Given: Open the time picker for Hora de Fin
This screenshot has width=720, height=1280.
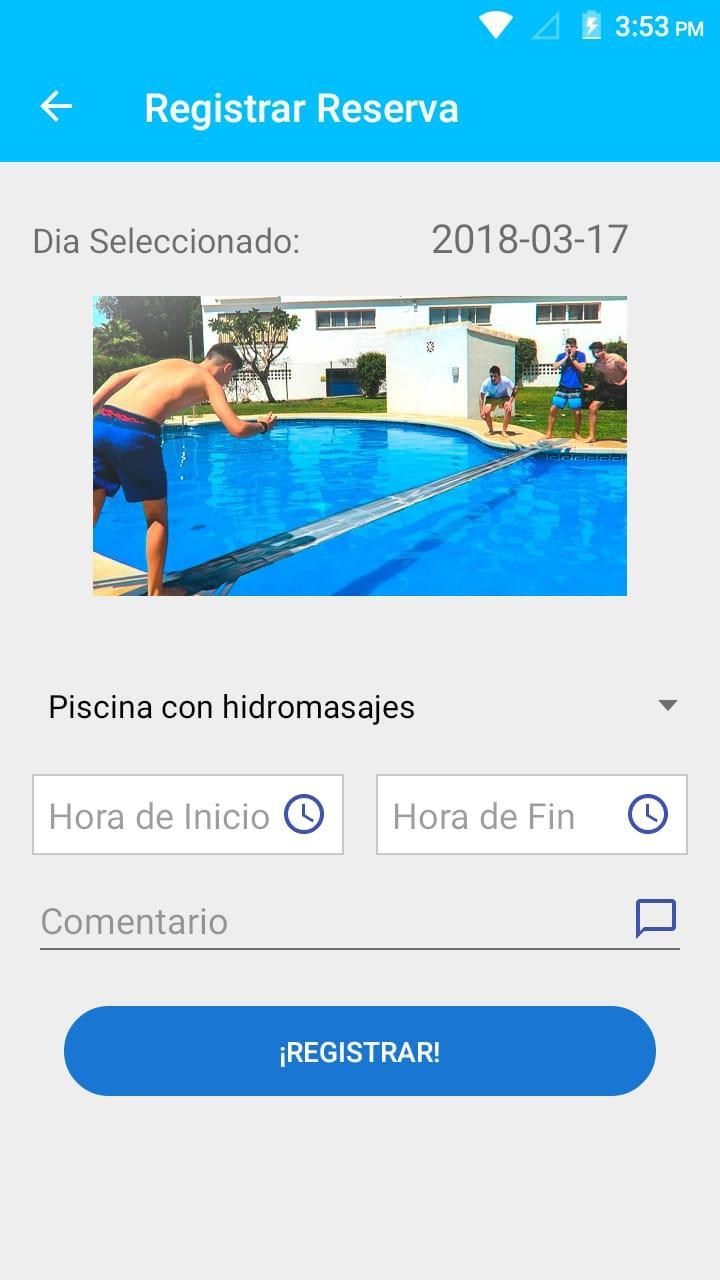Looking at the screenshot, I should click(x=650, y=814).
